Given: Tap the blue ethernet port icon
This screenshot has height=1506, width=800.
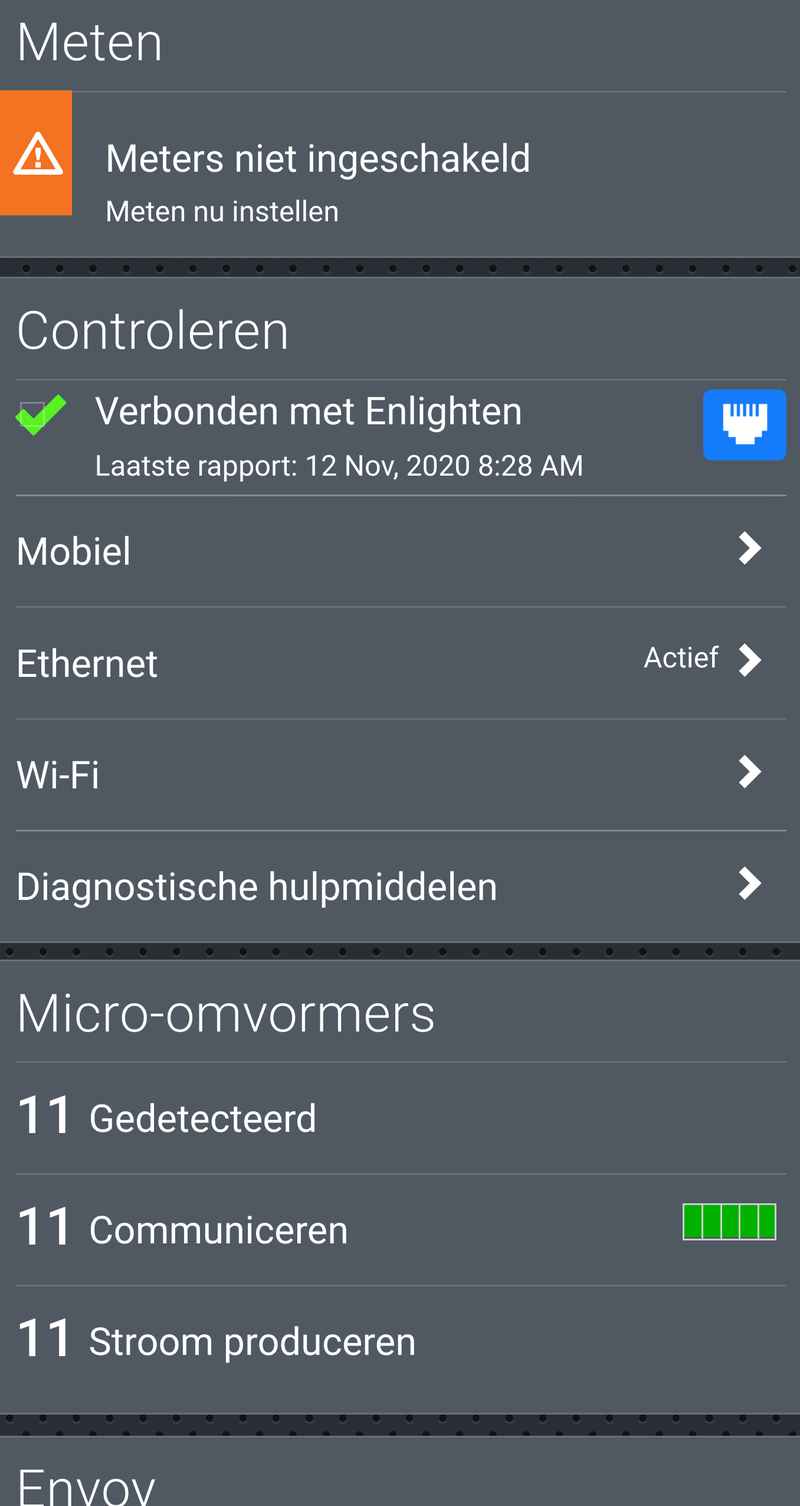Looking at the screenshot, I should [744, 425].
